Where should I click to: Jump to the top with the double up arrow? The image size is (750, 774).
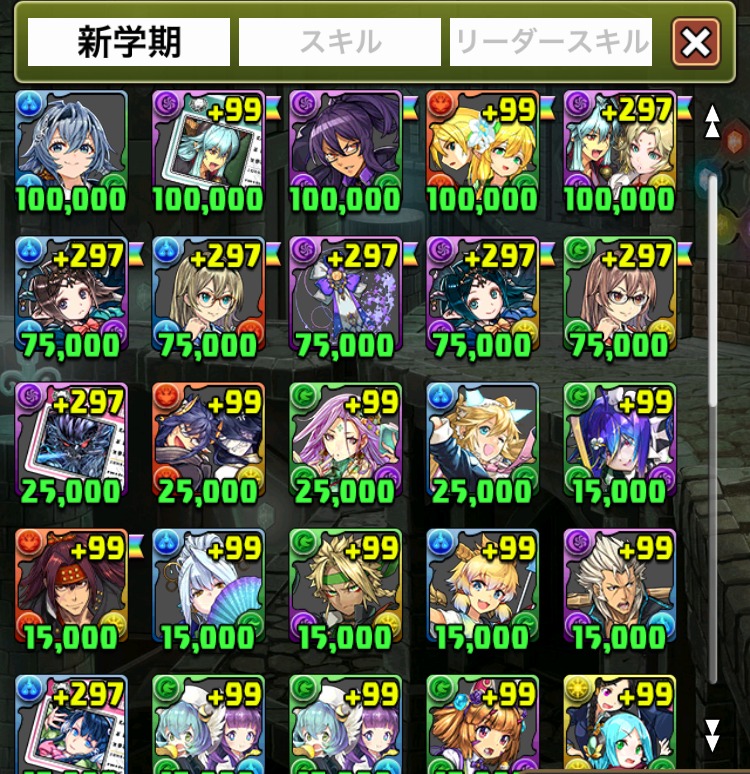click(x=712, y=121)
